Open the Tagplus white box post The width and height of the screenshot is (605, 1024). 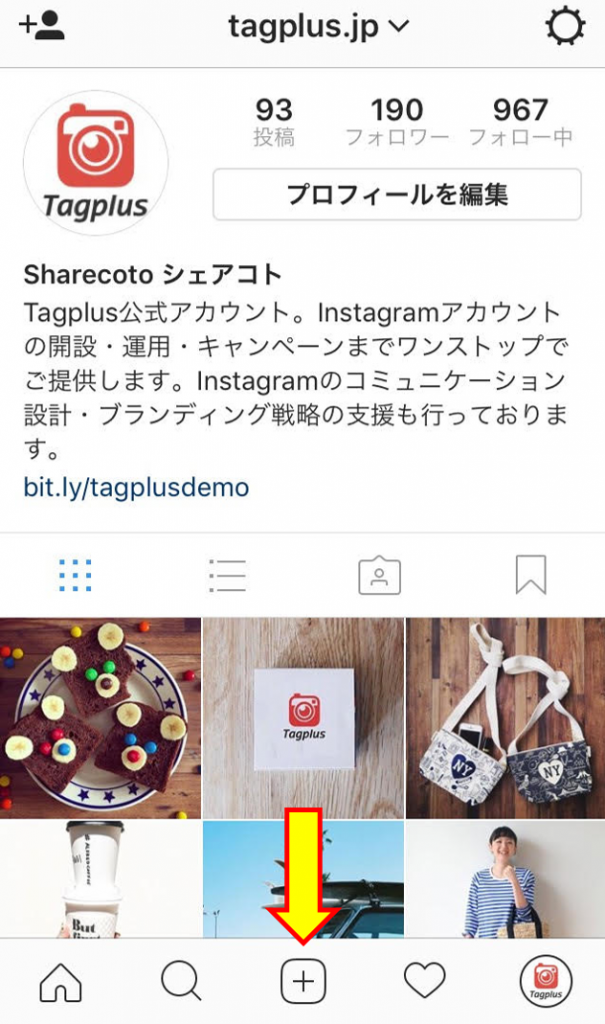coord(303,717)
